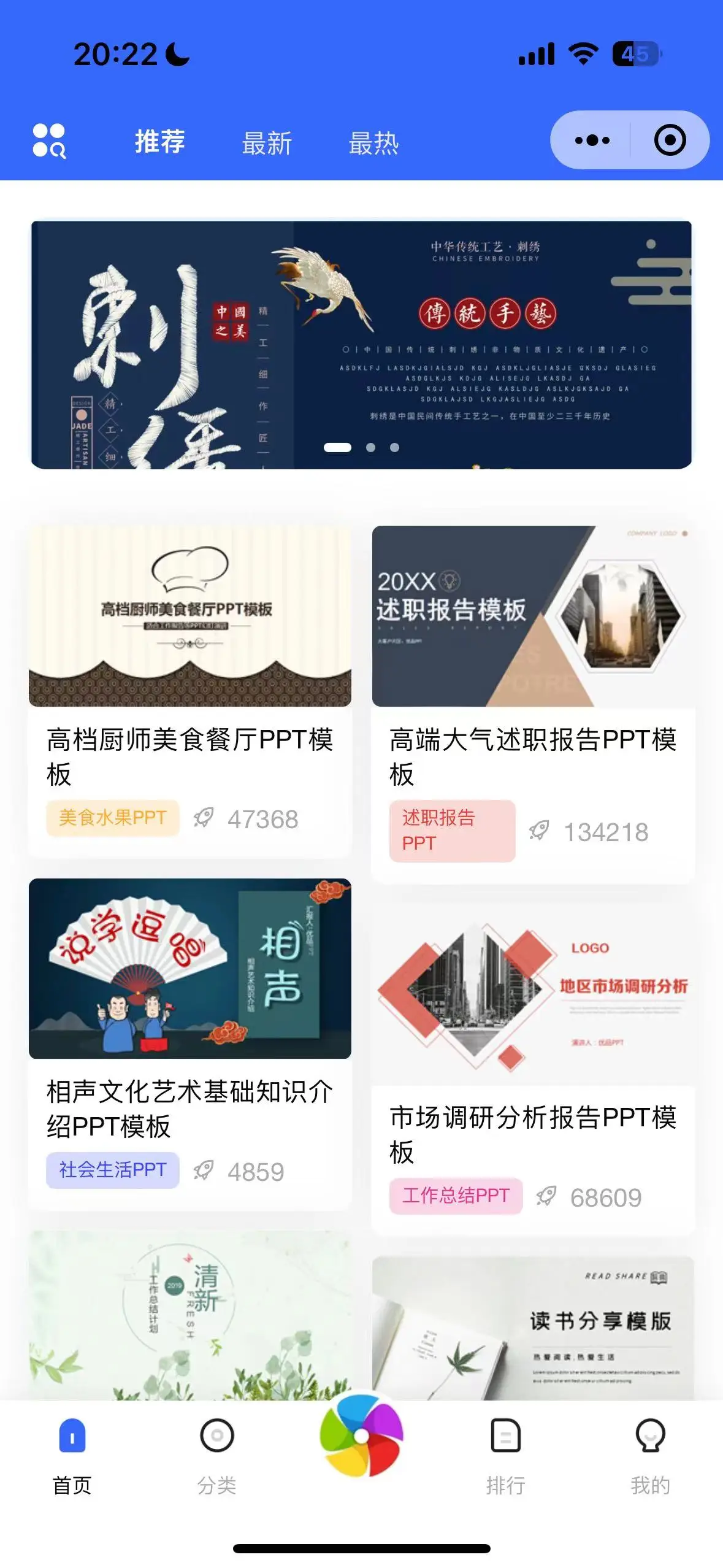The height and width of the screenshot is (1568, 723).
Task: Tap the 社会生活PPT tag
Action: [x=113, y=1170]
